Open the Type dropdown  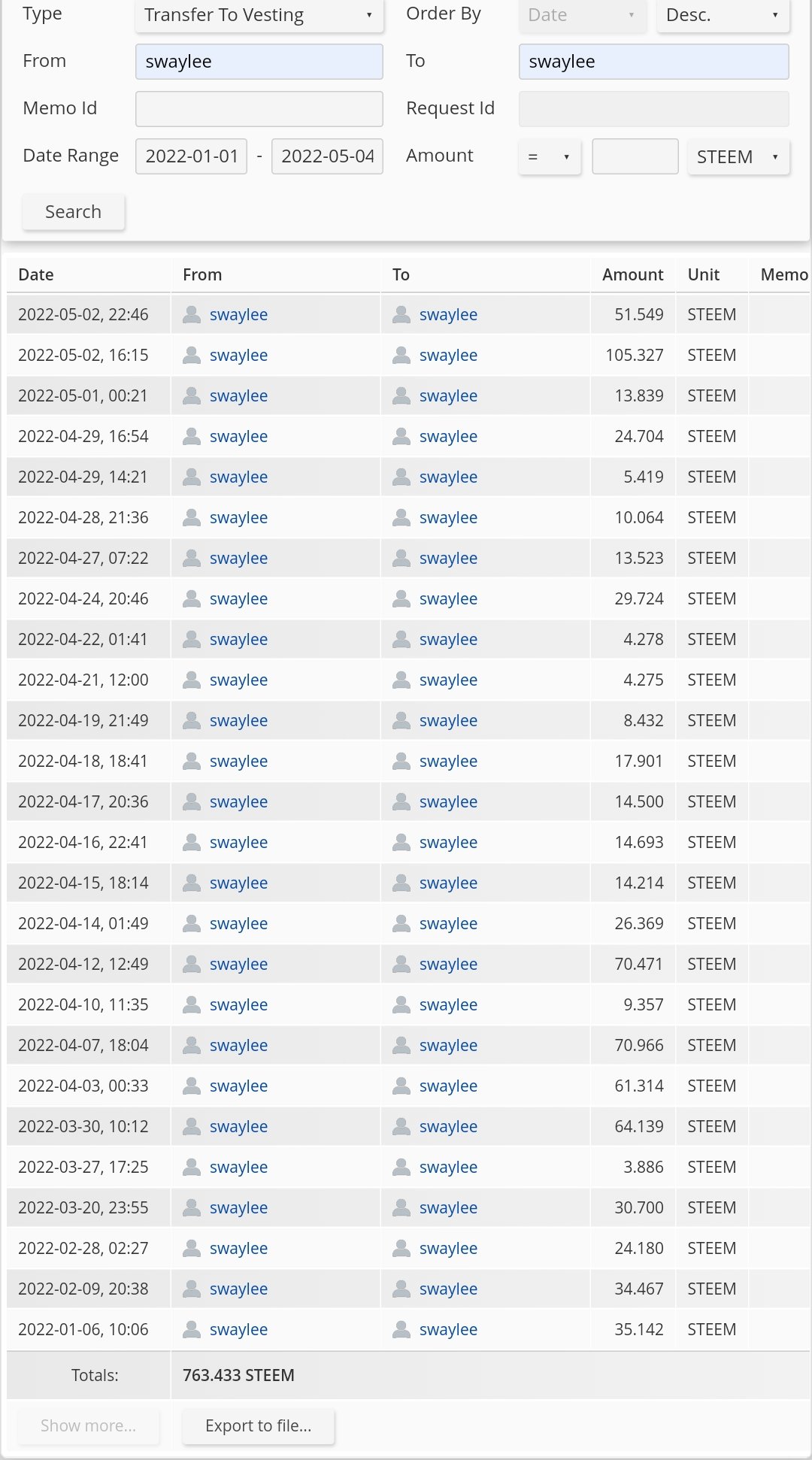coord(259,15)
